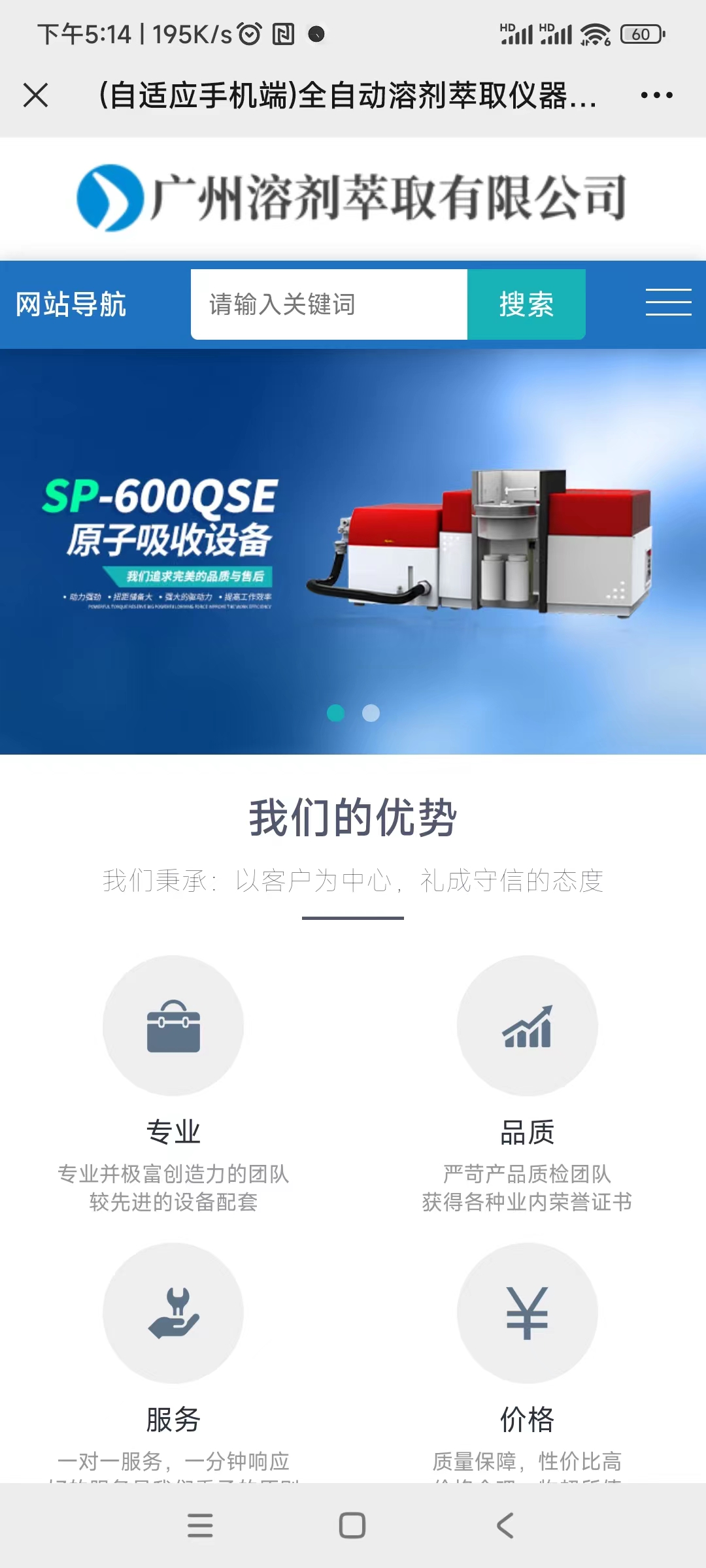The height and width of the screenshot is (1568, 706).
Task: Open the SP-600QSE 原子吸收设备 banner
Action: coord(353,542)
